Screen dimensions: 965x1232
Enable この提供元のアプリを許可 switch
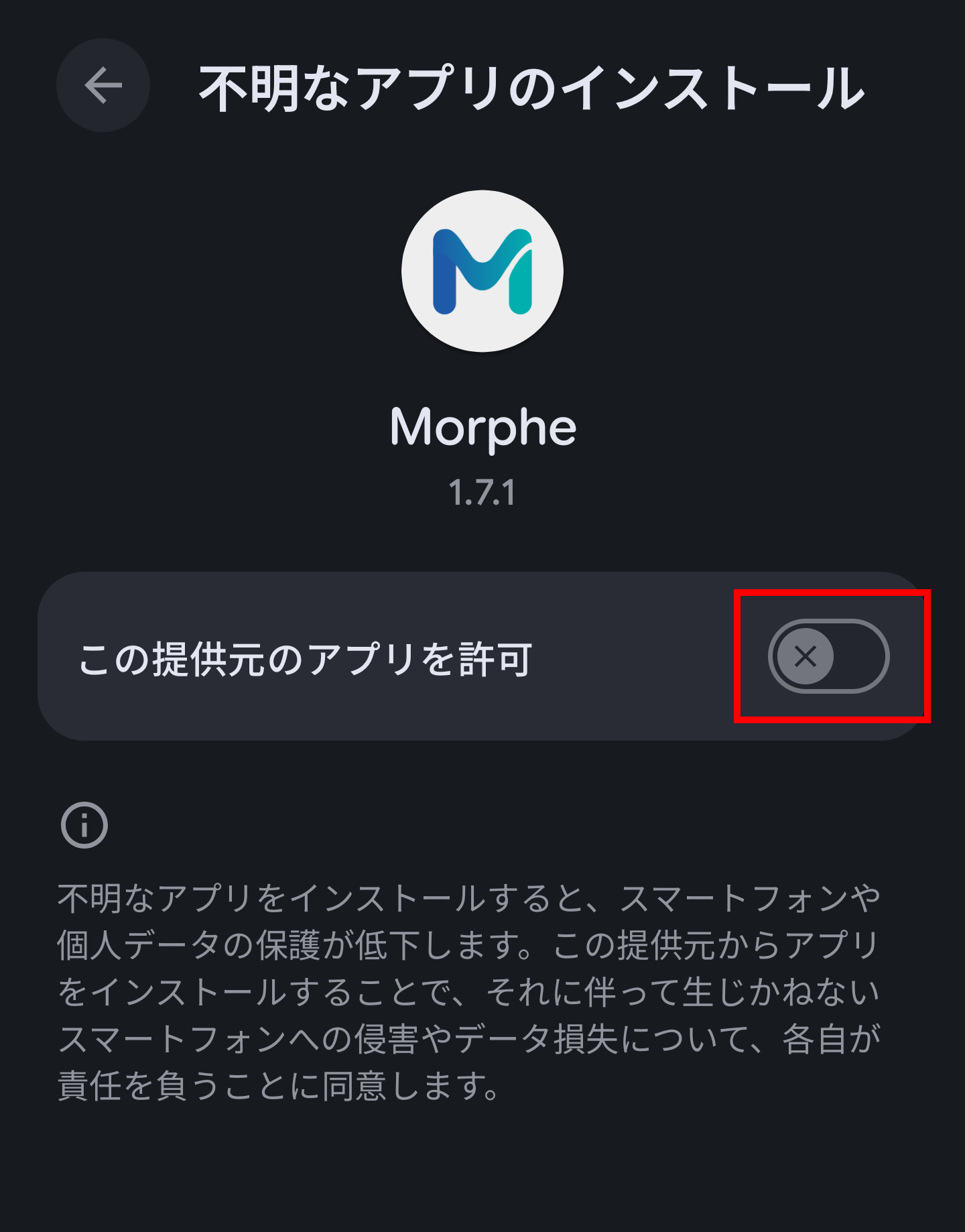pos(828,656)
